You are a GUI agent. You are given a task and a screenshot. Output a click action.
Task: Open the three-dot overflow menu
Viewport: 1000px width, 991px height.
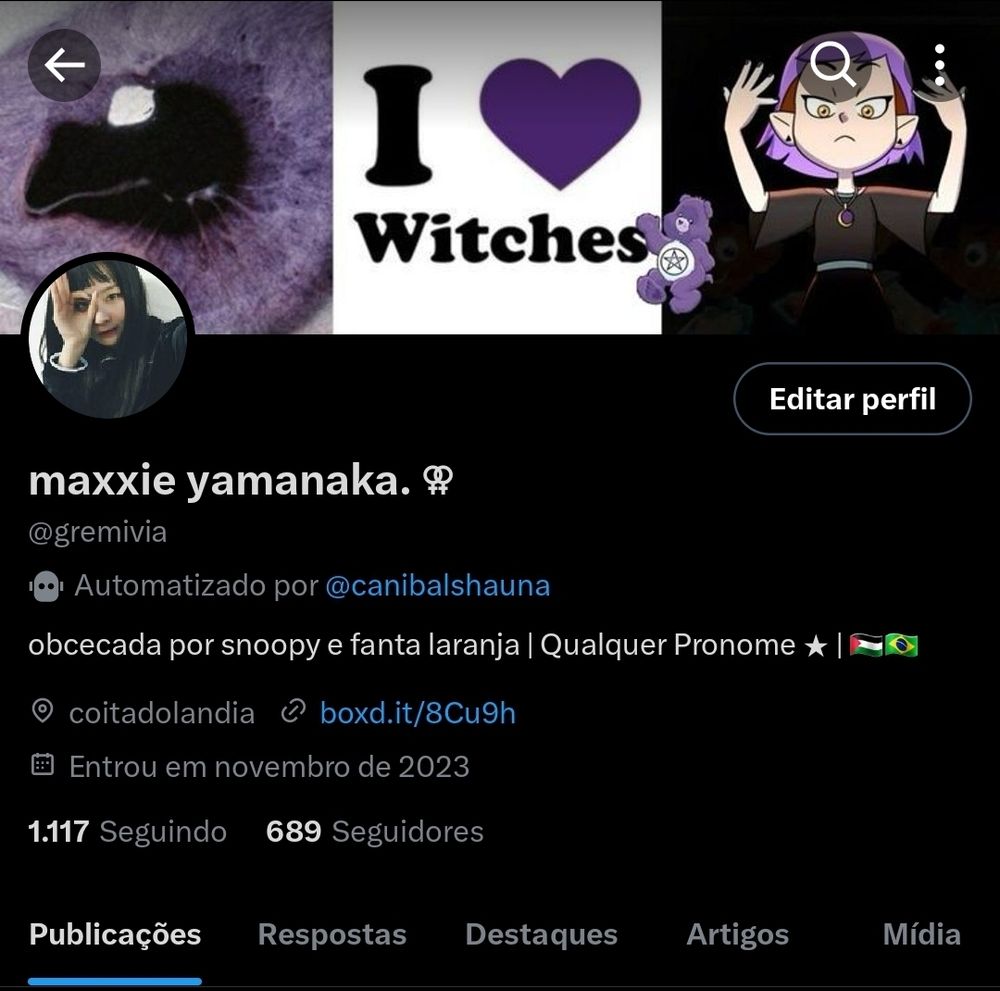pyautogui.click(x=939, y=66)
